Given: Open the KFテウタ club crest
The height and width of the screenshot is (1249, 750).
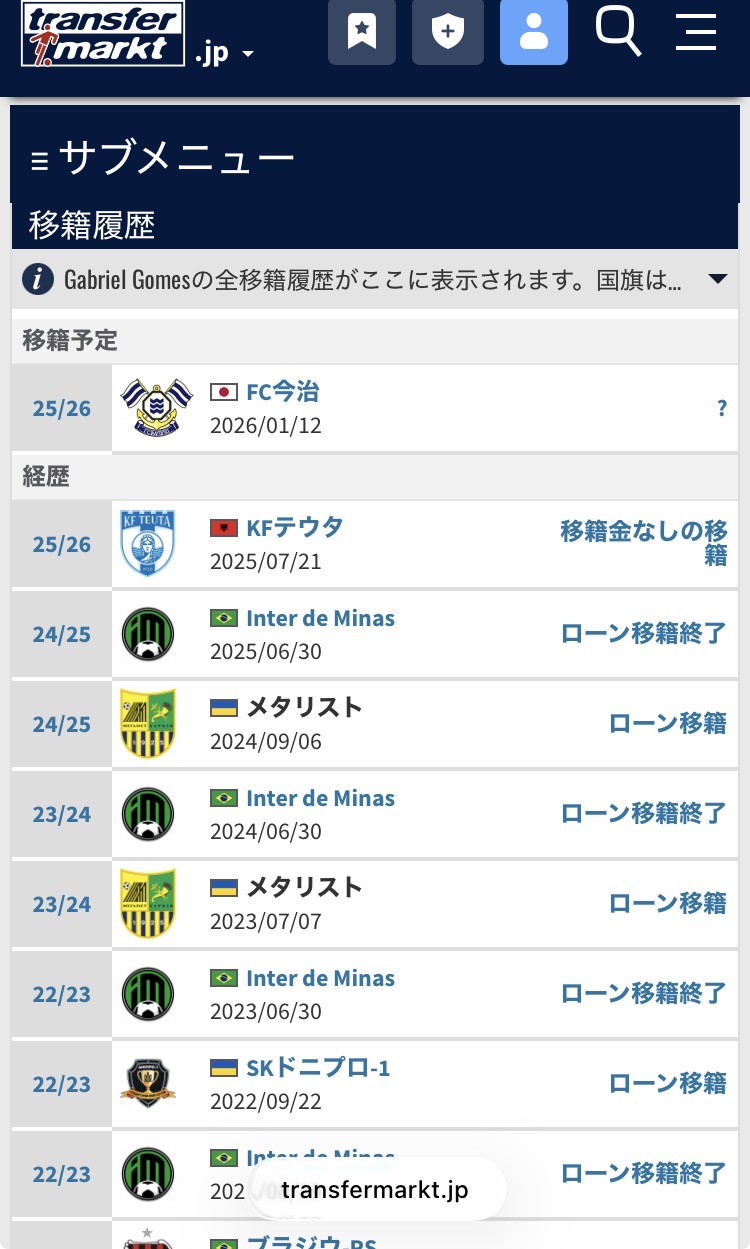Looking at the screenshot, I should click(x=148, y=543).
